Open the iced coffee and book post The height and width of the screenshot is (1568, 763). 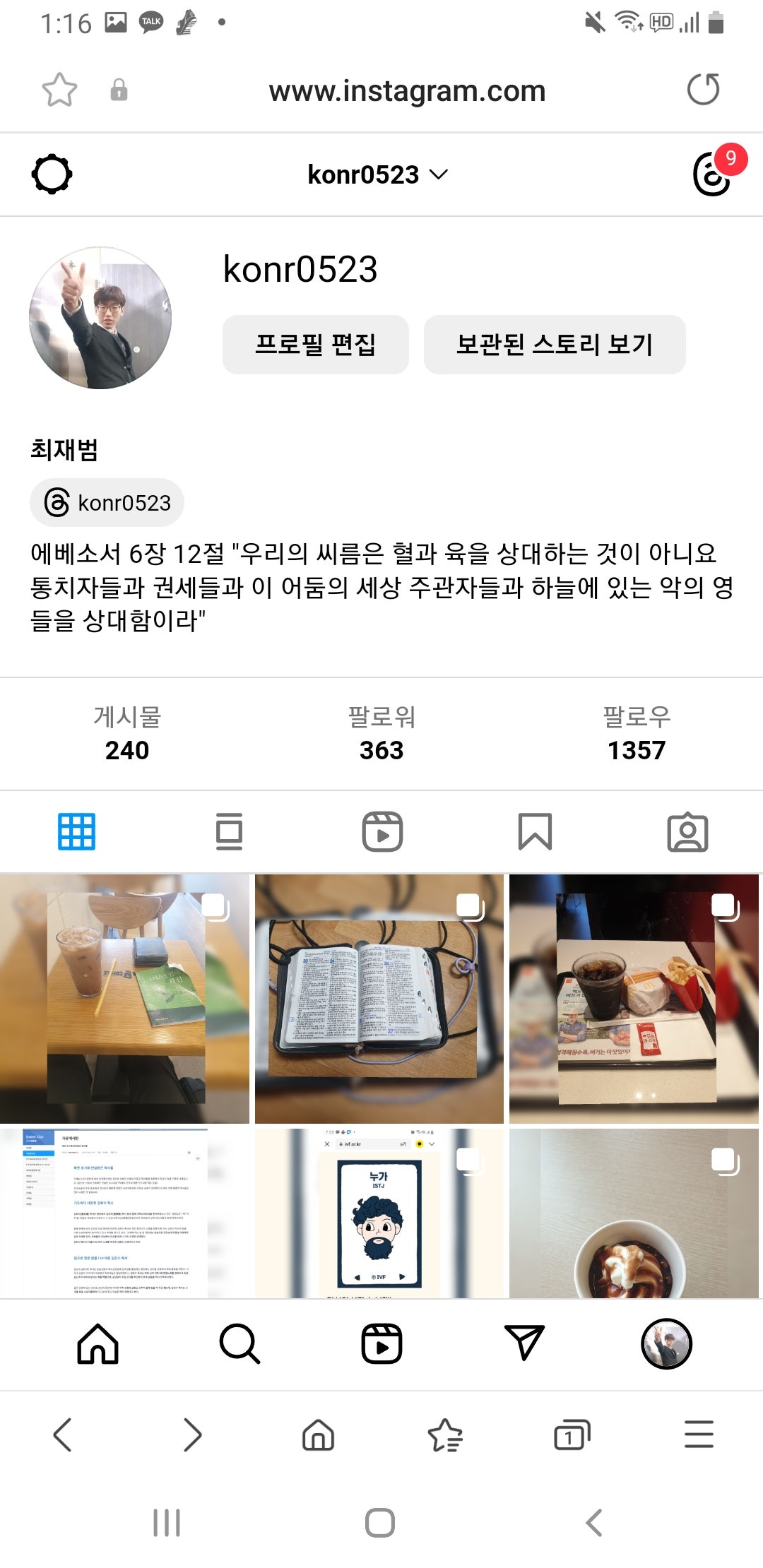(125, 998)
